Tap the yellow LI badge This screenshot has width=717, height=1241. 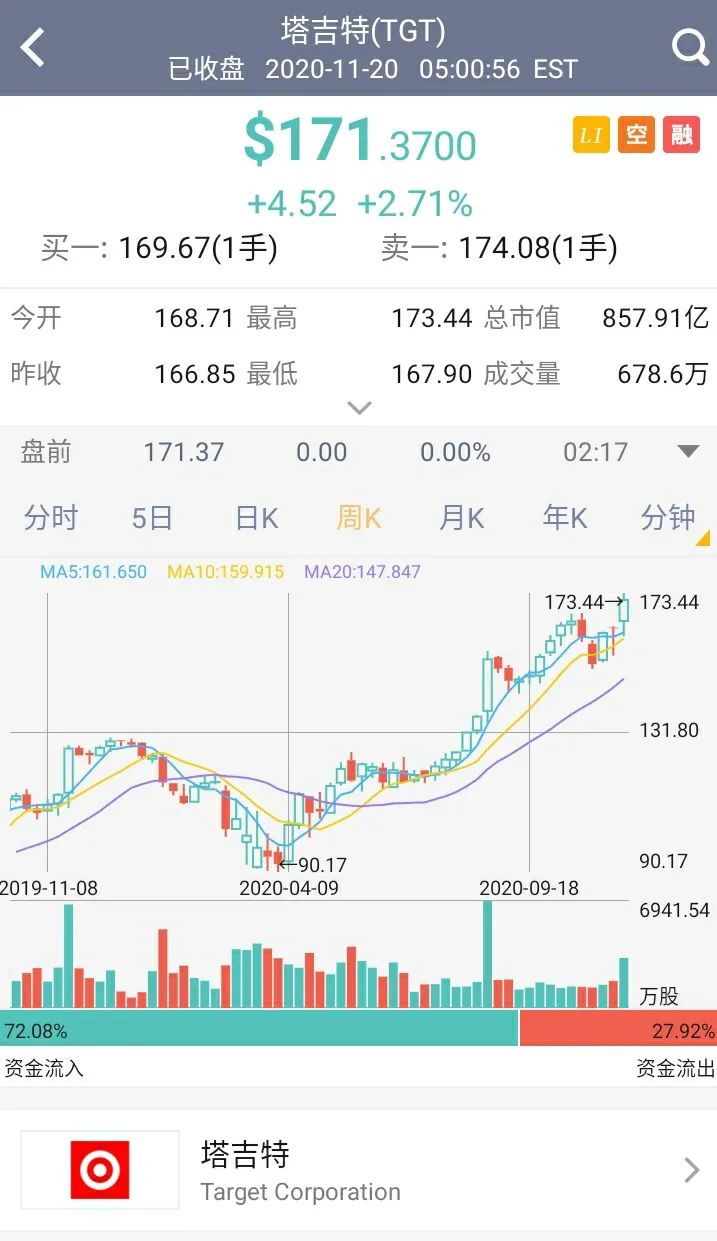[x=591, y=135]
